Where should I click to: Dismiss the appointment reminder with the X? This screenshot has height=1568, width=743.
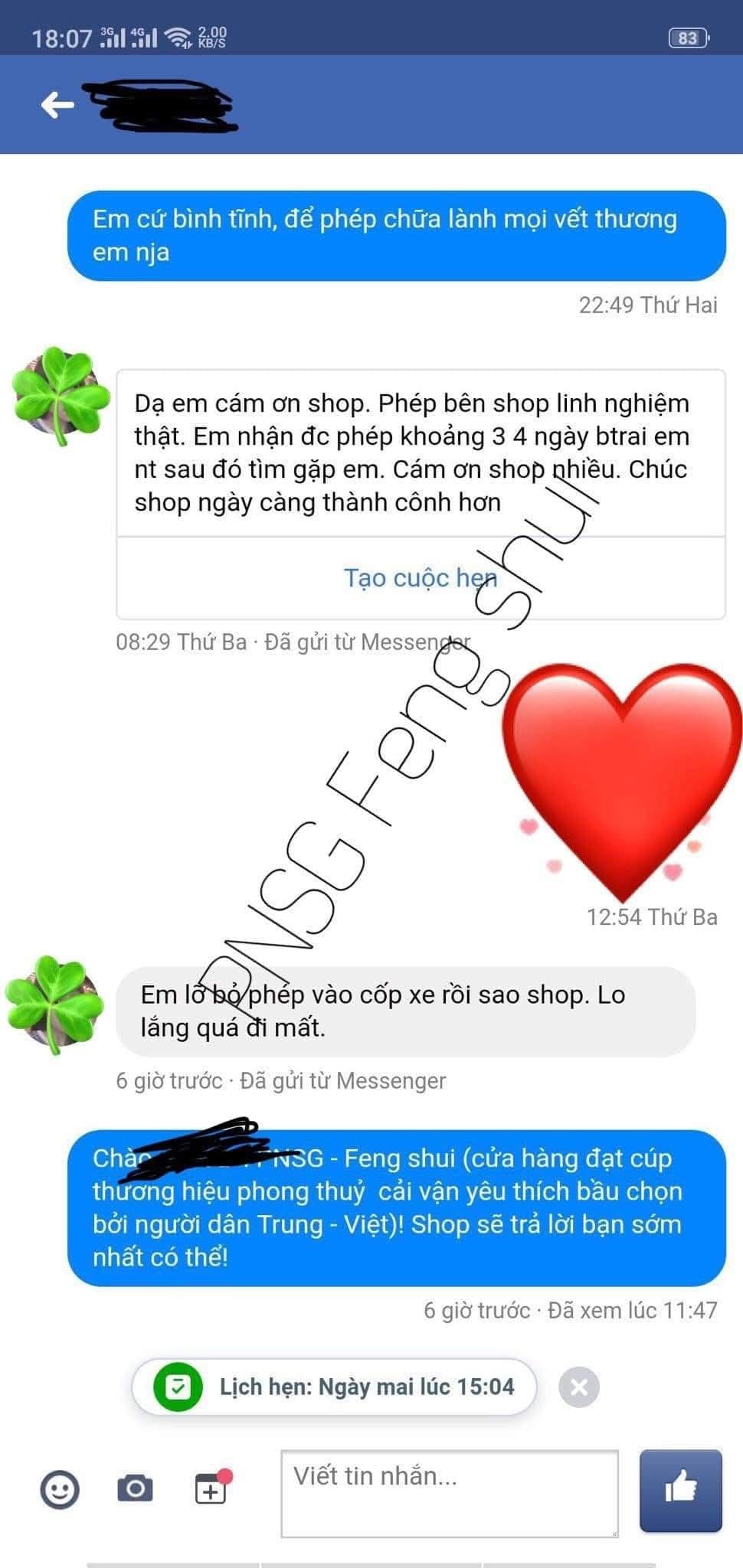point(579,1387)
